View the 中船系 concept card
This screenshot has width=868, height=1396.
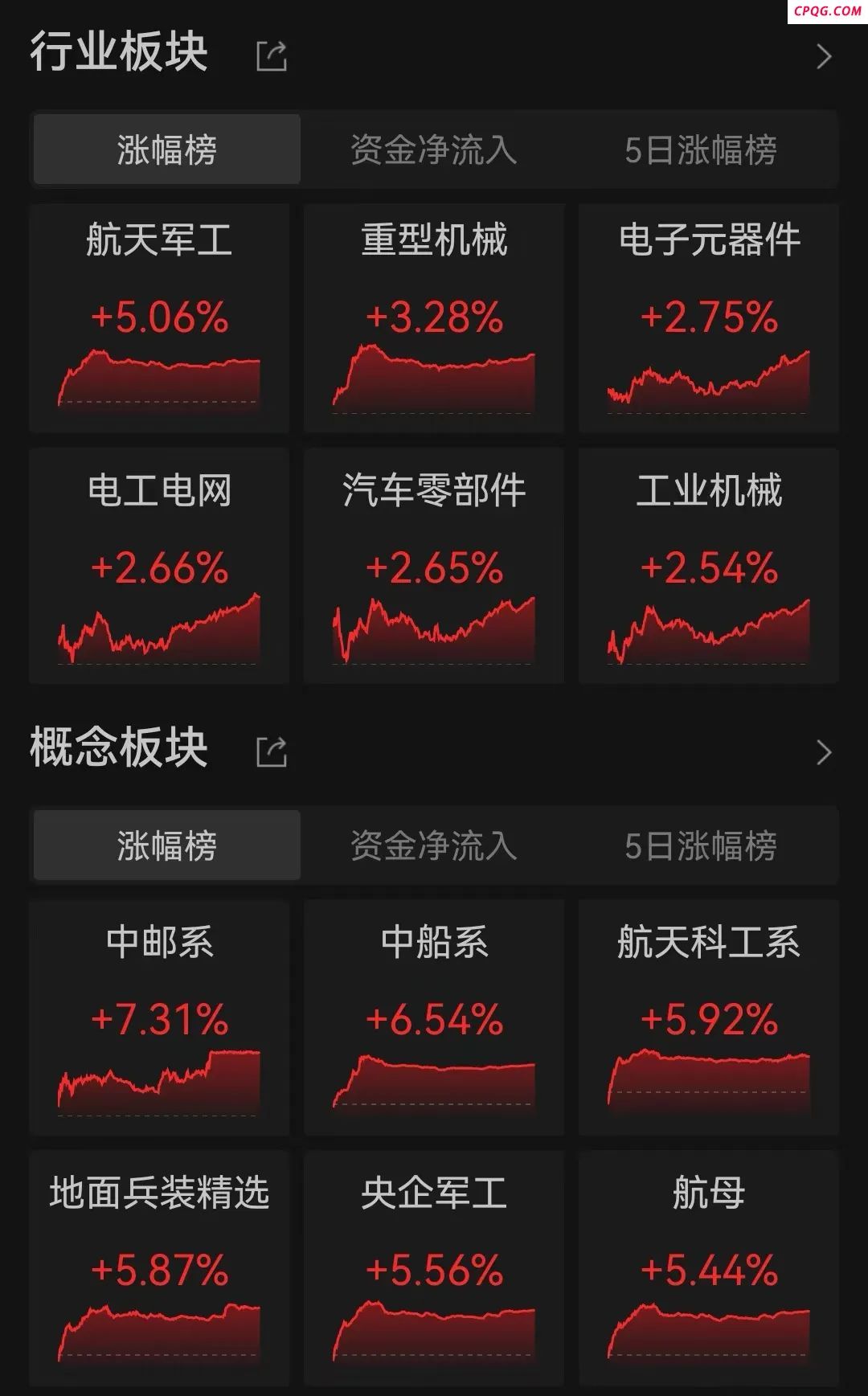[x=434, y=1017]
